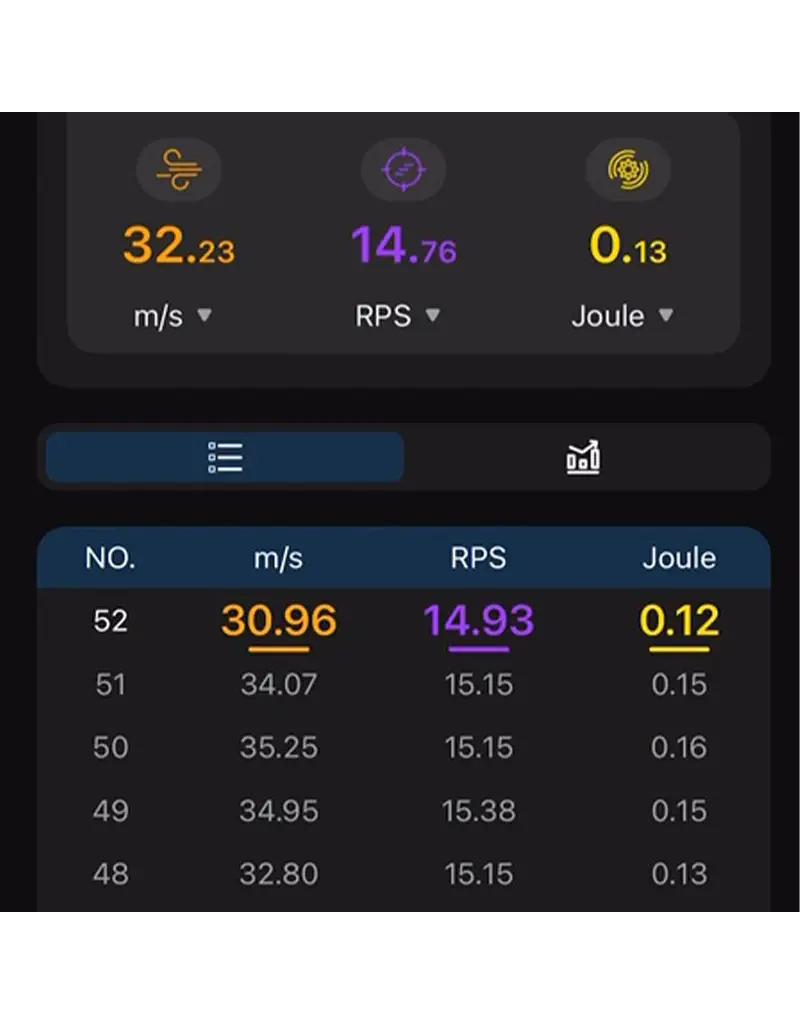
Task: Open the m/s unit dropdown
Action: pos(174,316)
